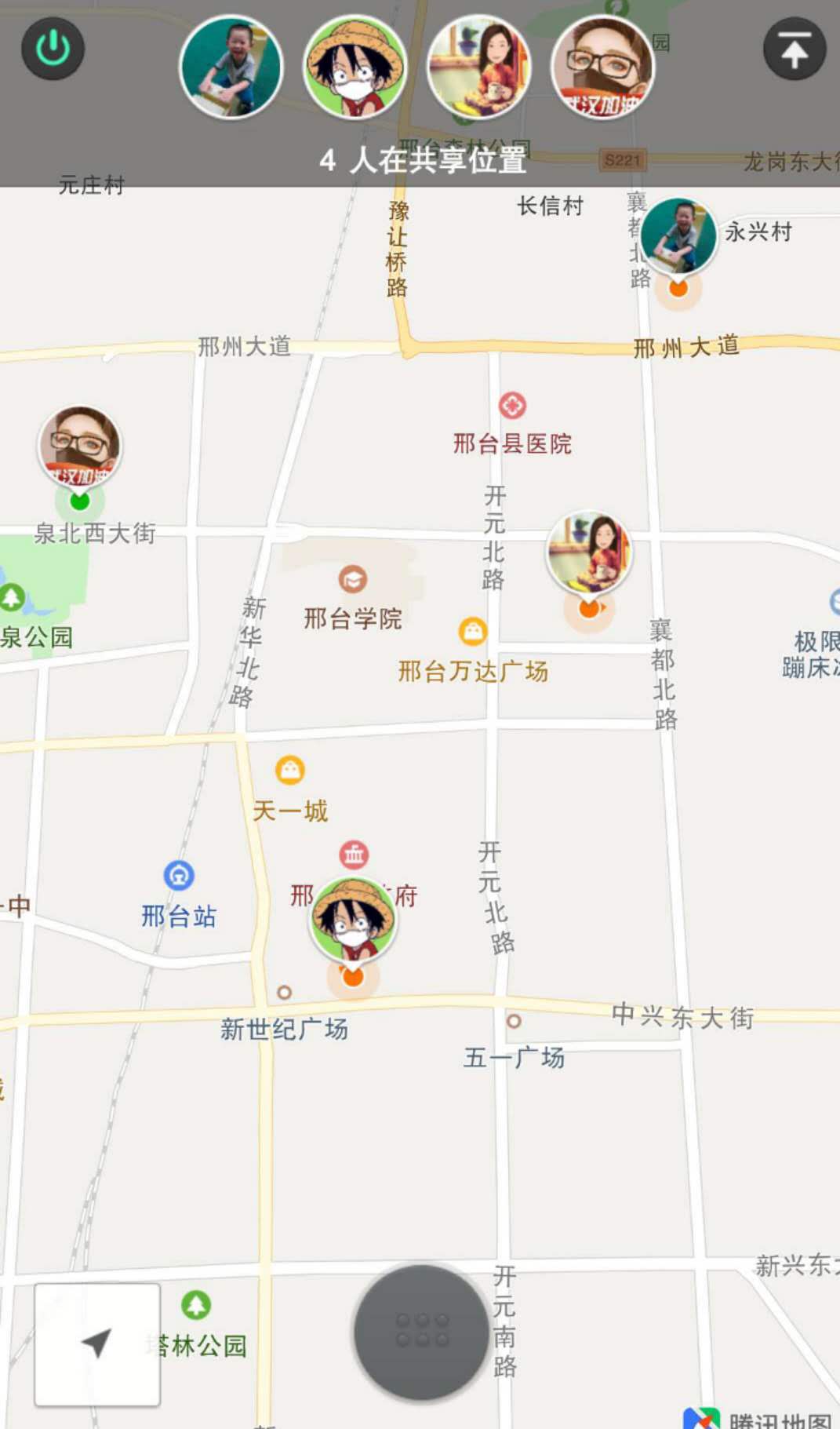Screen dimensions: 840x1429
Task: Tap the straw hat avatar pin near 新世纪广场
Action: [353, 919]
